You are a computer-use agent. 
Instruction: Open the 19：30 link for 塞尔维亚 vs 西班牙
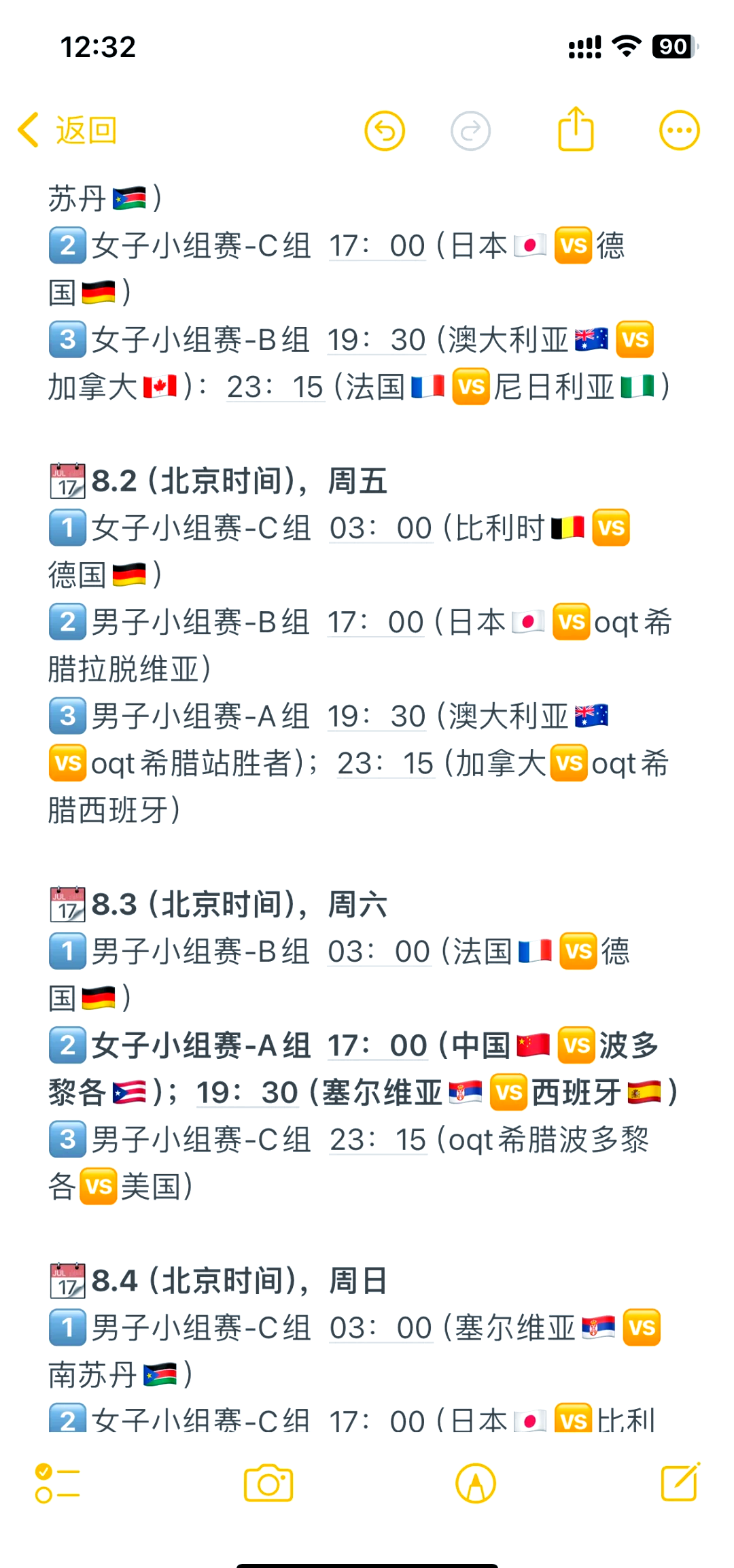coord(247,1092)
